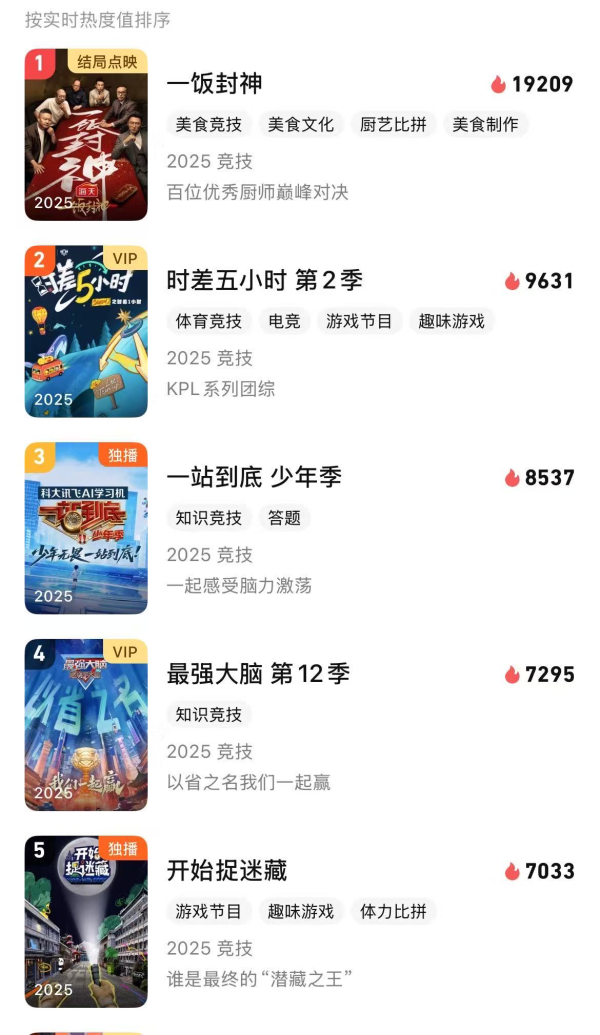Screen dimensions: 600x1035
Task: Tap 游戏节目 tag under 时差五小时
Action: (x=359, y=321)
